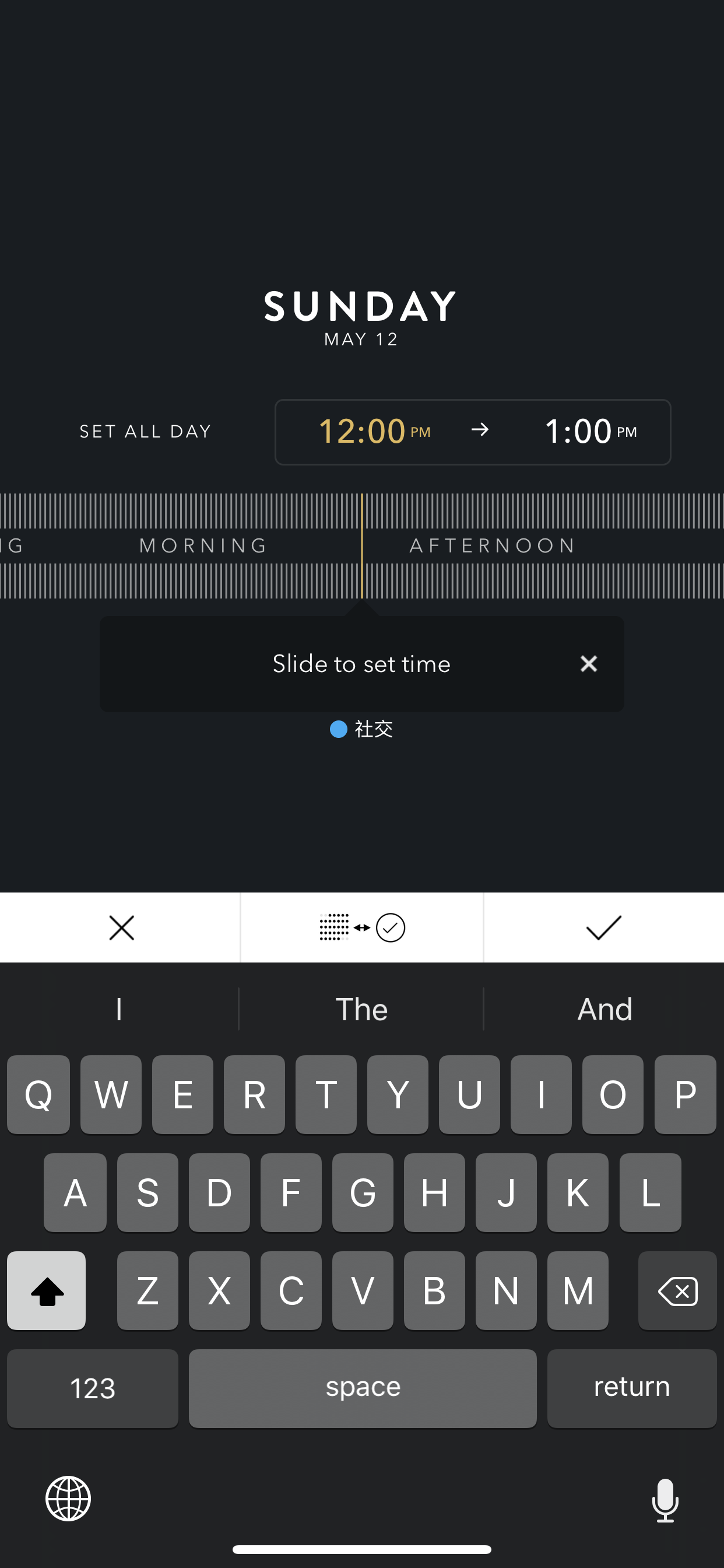724x1568 pixels.
Task: Open the 社交 calendar selector
Action: [361, 729]
